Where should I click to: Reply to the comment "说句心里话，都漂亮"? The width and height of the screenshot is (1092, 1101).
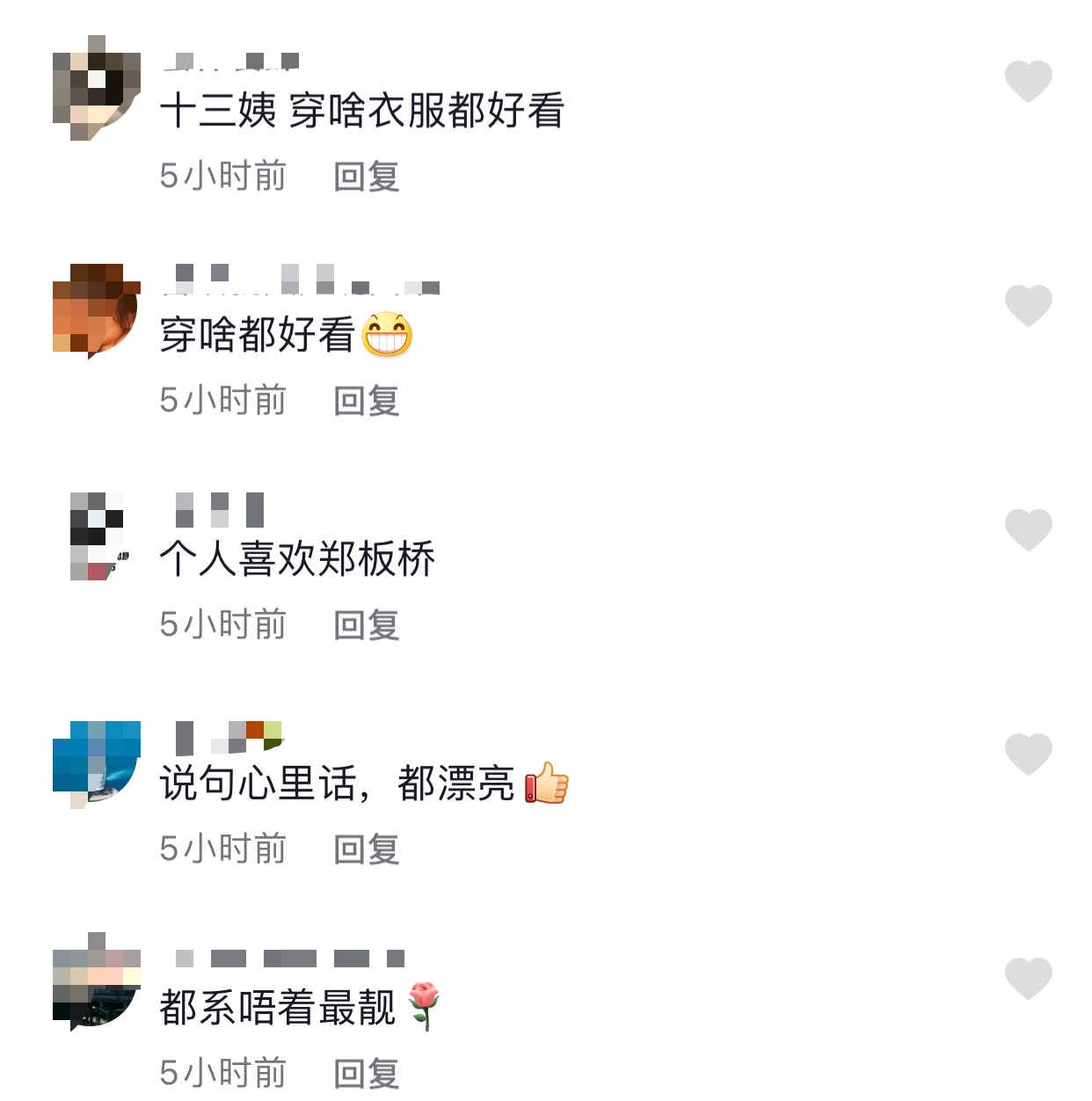pyautogui.click(x=367, y=849)
